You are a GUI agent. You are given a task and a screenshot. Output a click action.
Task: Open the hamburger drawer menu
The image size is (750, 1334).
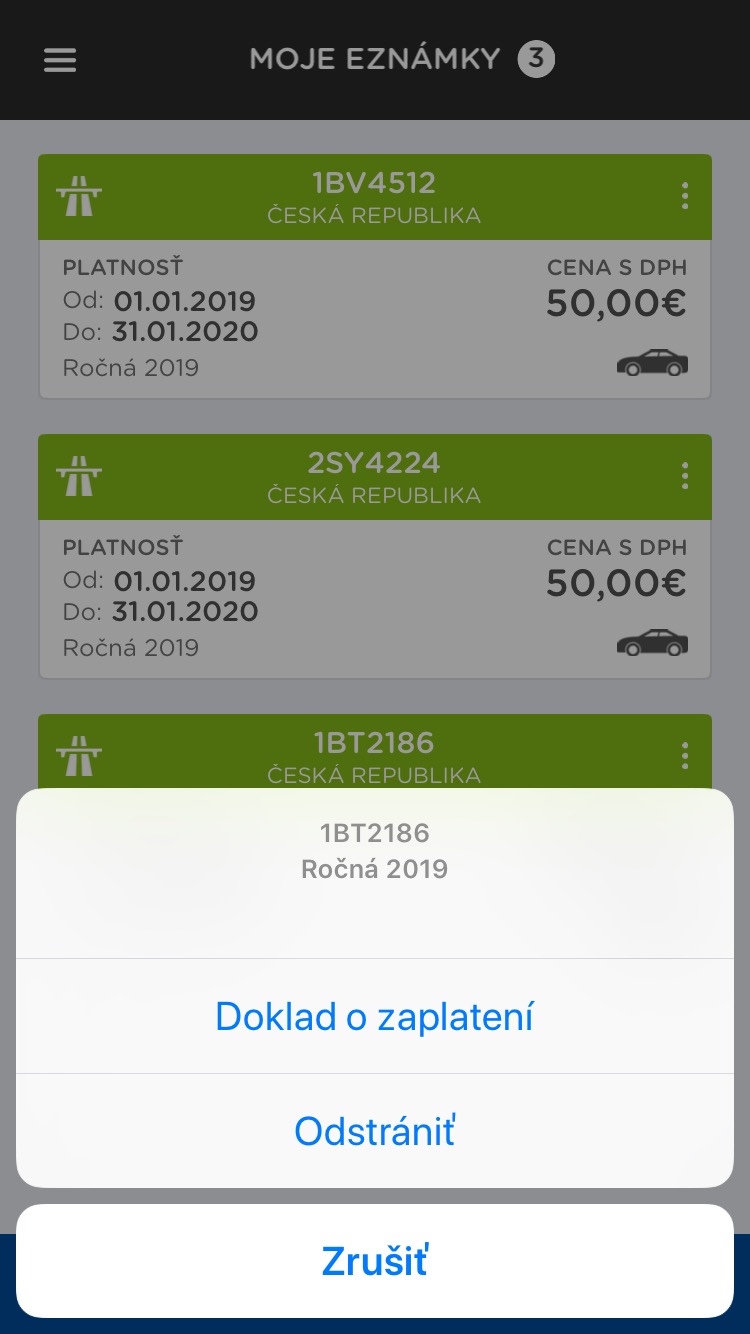click(60, 60)
